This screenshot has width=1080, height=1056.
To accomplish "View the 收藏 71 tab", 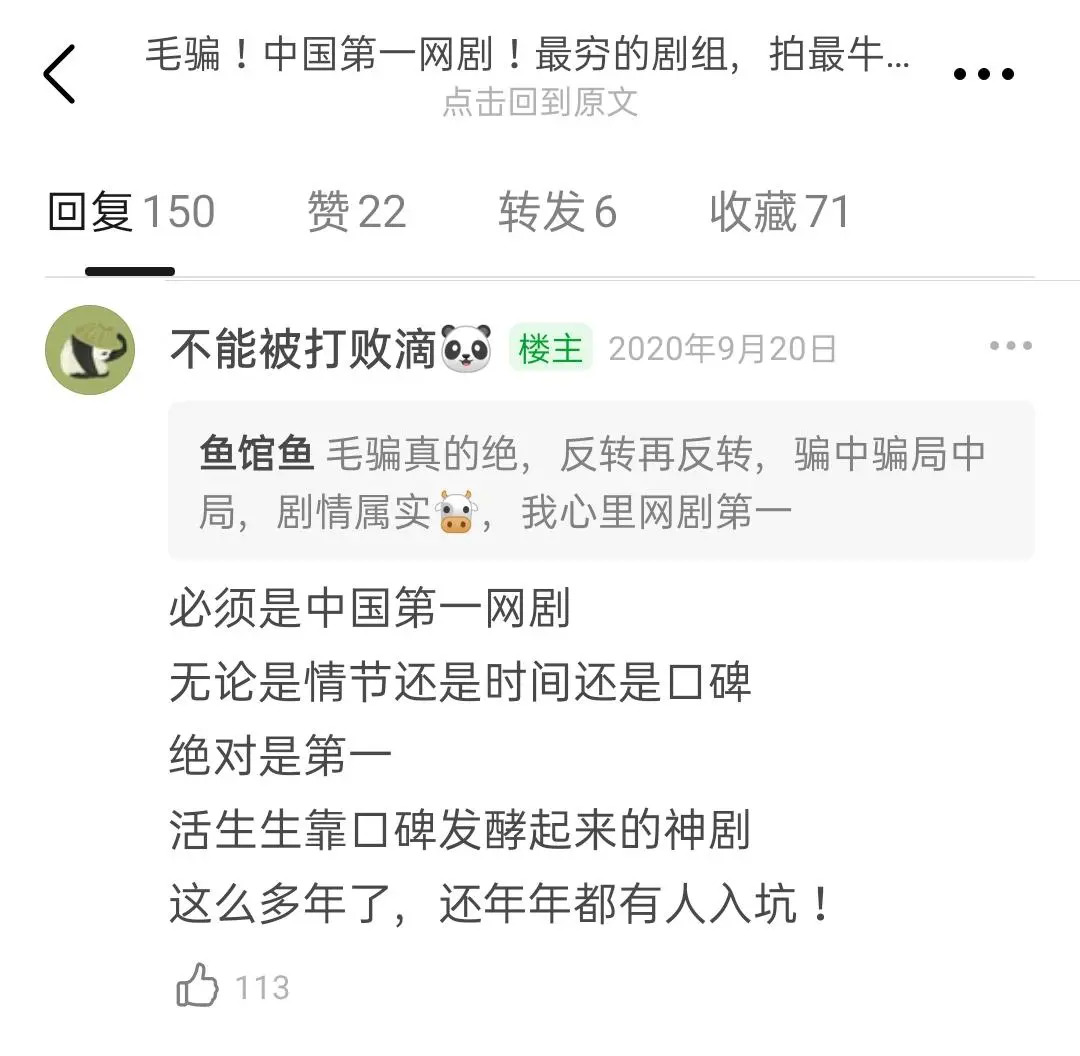I will (779, 212).
